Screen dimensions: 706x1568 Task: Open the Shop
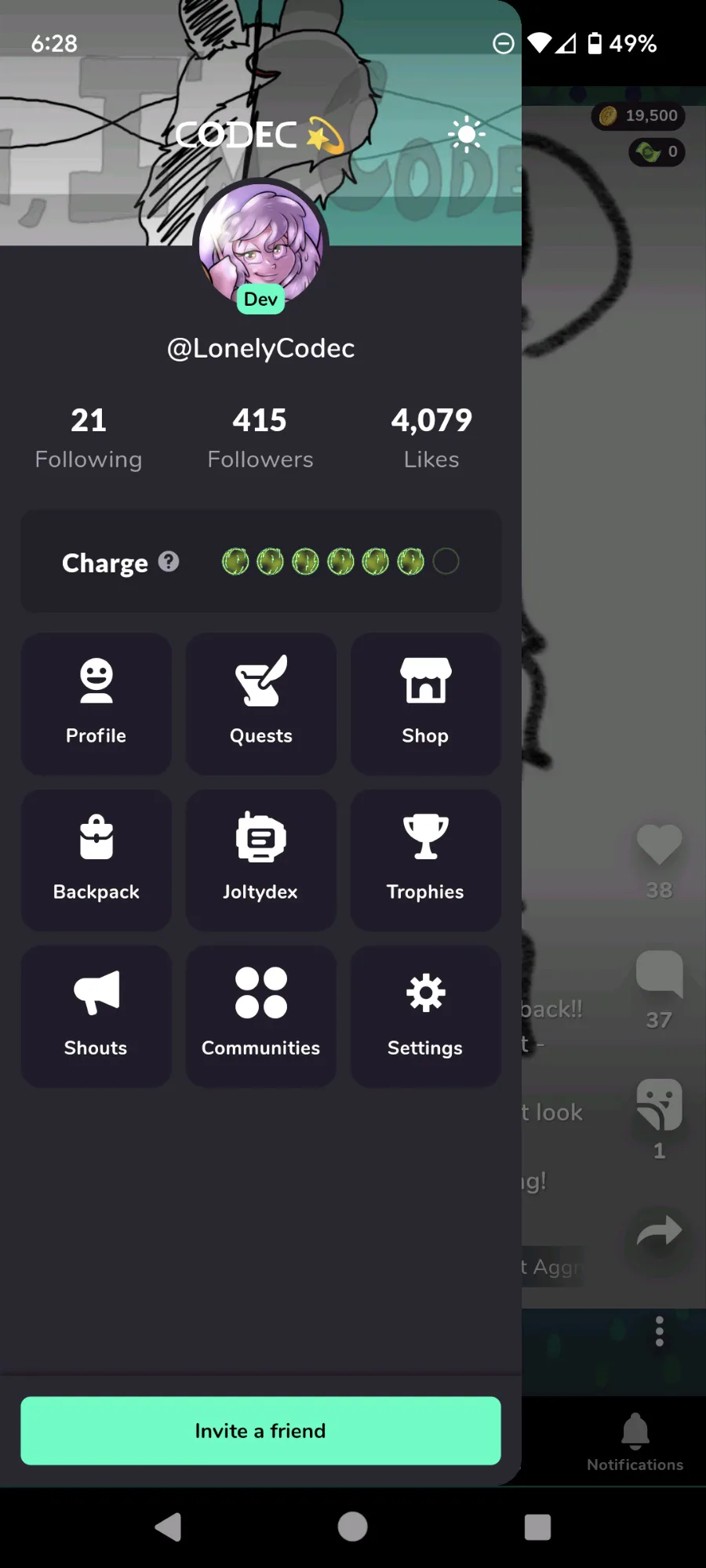point(425,703)
